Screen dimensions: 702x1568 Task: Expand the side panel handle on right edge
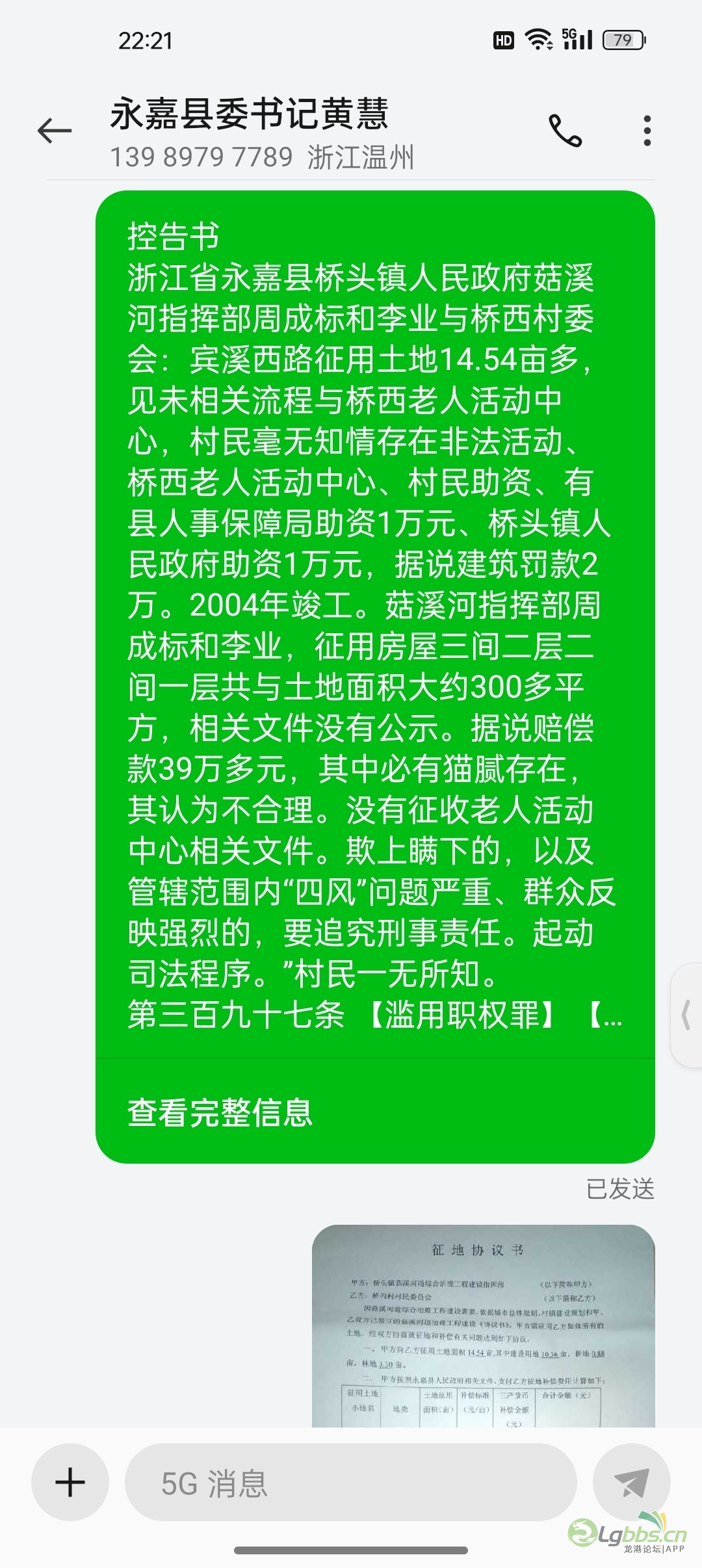point(687,1015)
